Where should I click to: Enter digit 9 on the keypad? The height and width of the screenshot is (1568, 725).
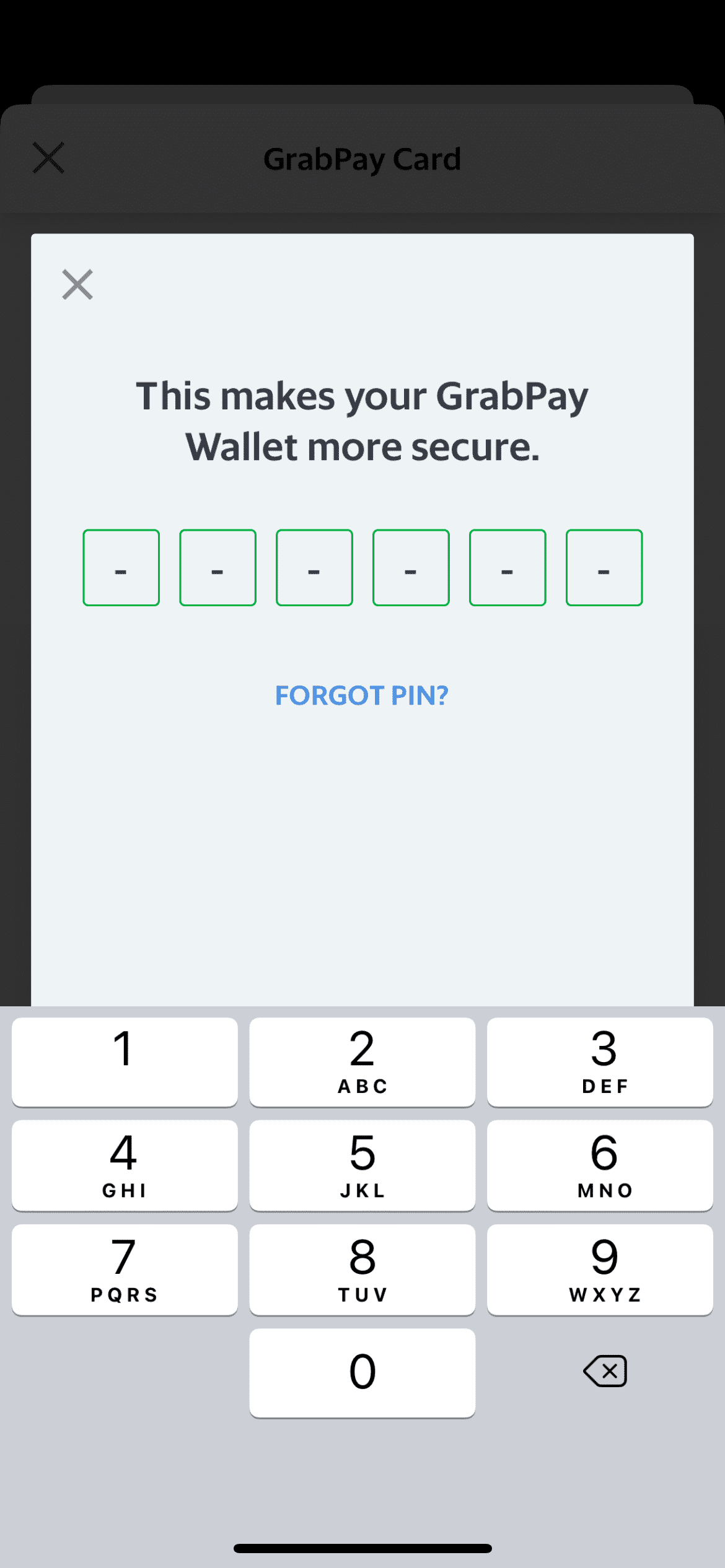tap(600, 1270)
